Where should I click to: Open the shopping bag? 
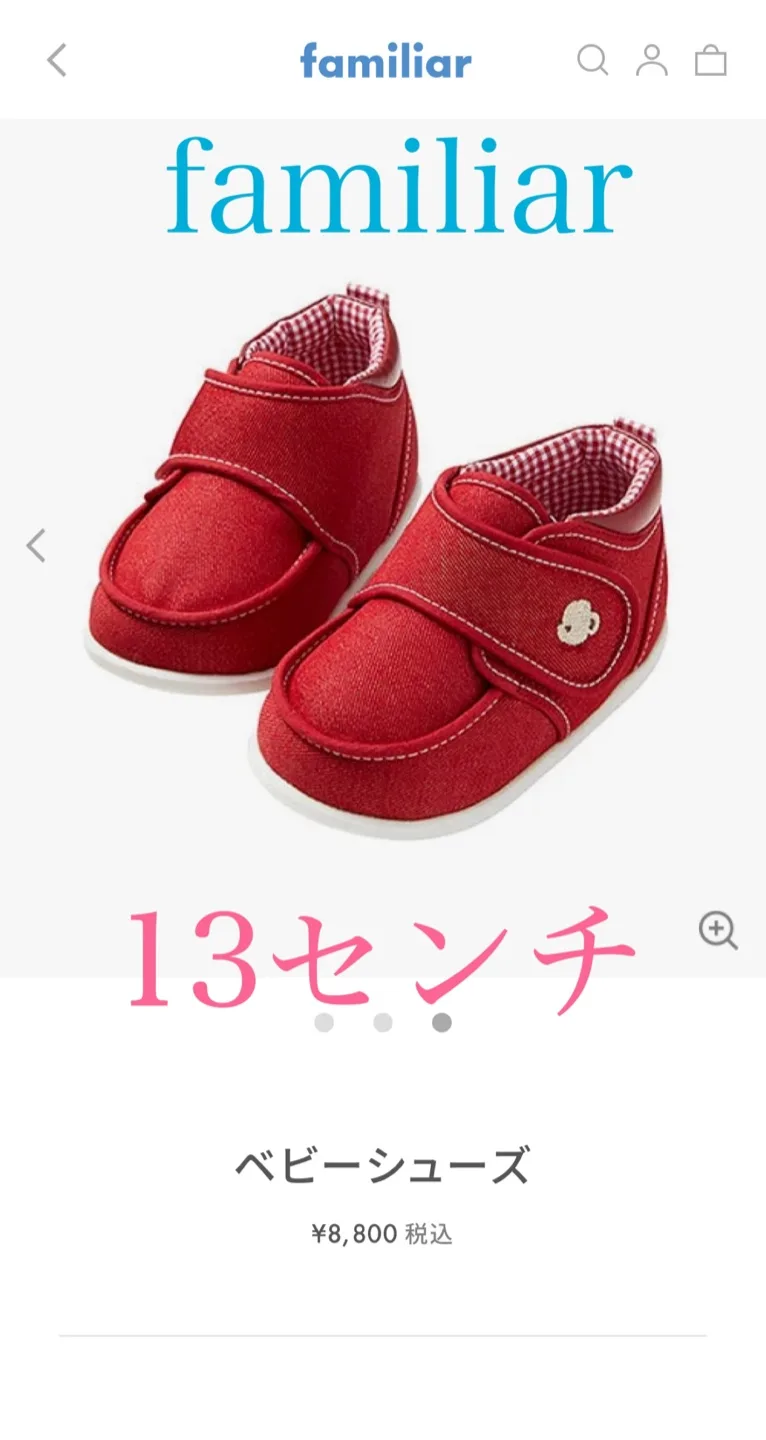(711, 62)
